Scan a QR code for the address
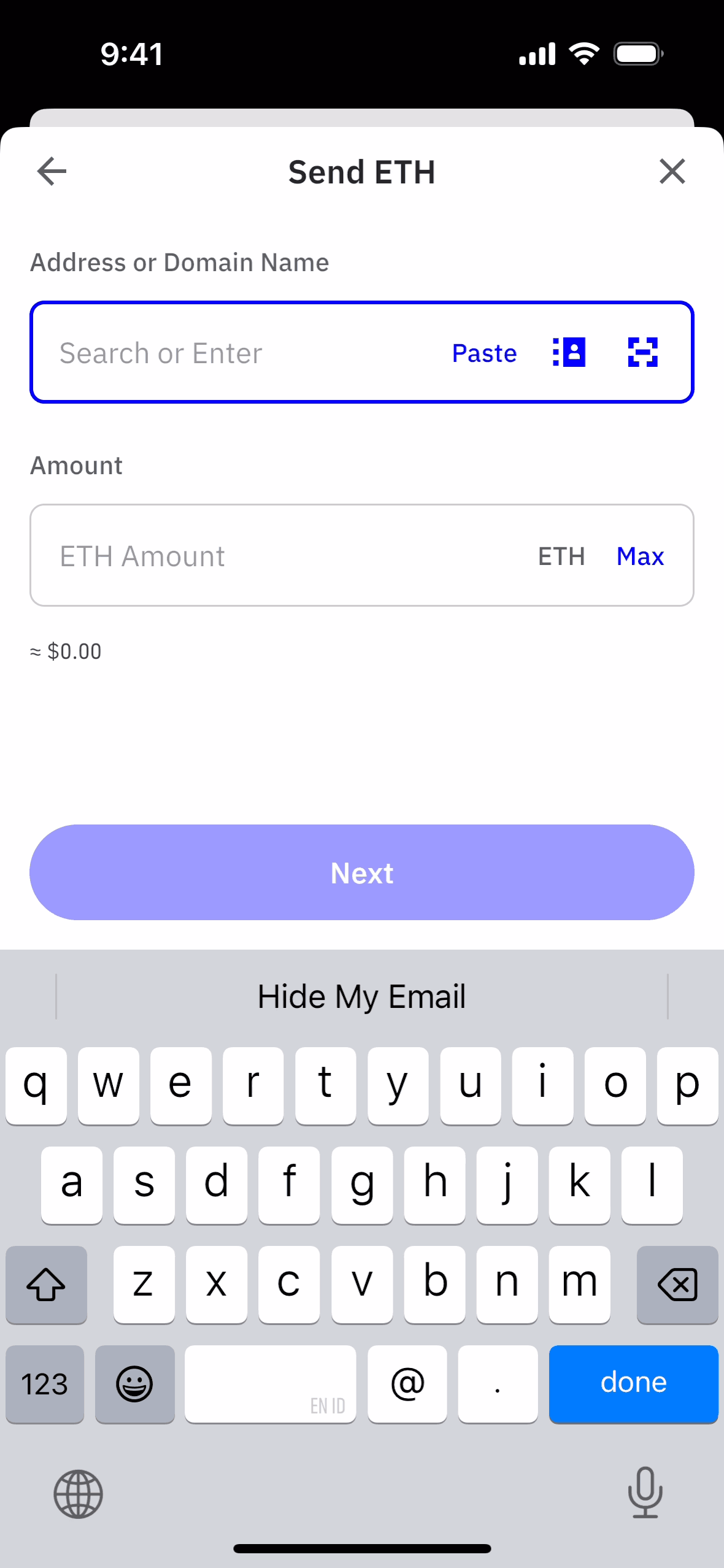Image resolution: width=724 pixels, height=1568 pixels. tap(642, 352)
